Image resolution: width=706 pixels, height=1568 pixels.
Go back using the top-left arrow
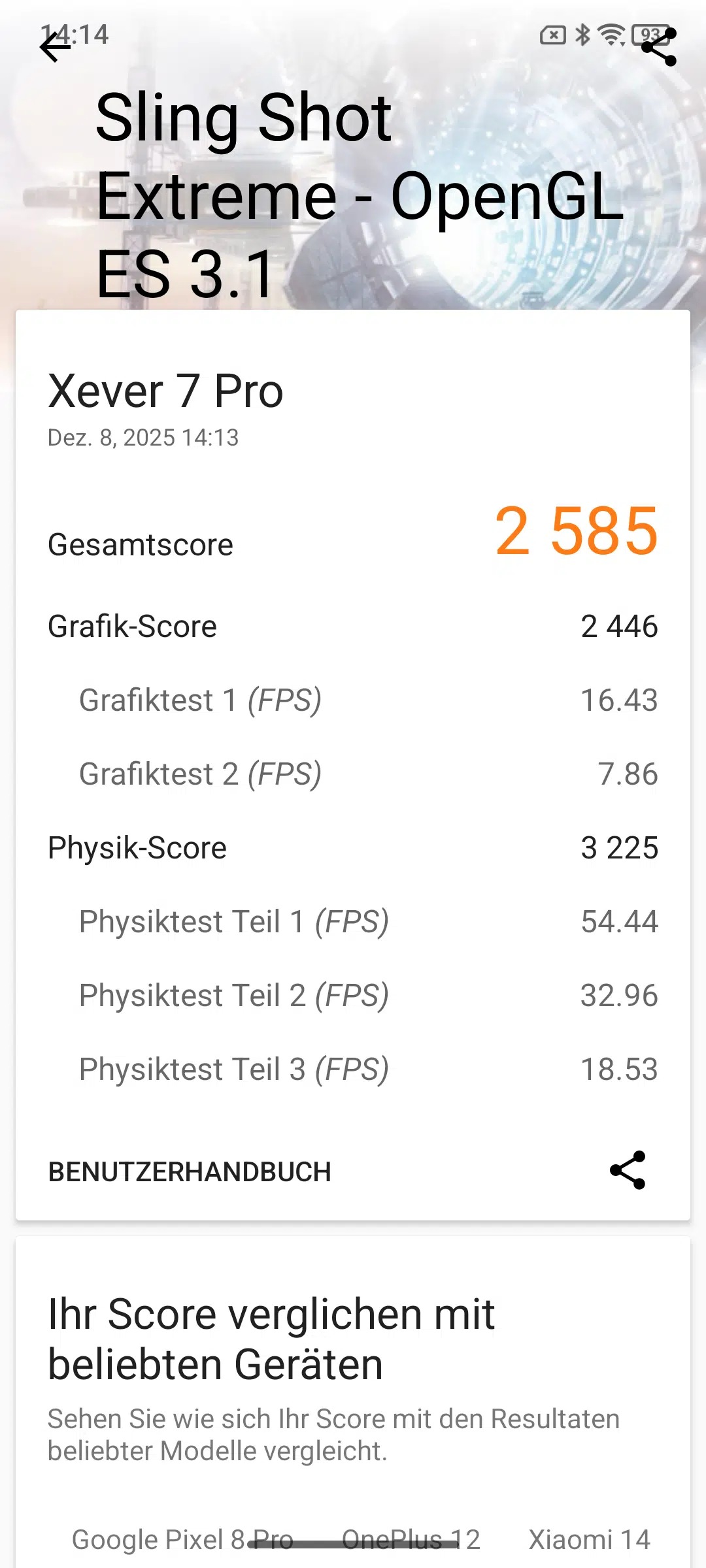tap(55, 47)
